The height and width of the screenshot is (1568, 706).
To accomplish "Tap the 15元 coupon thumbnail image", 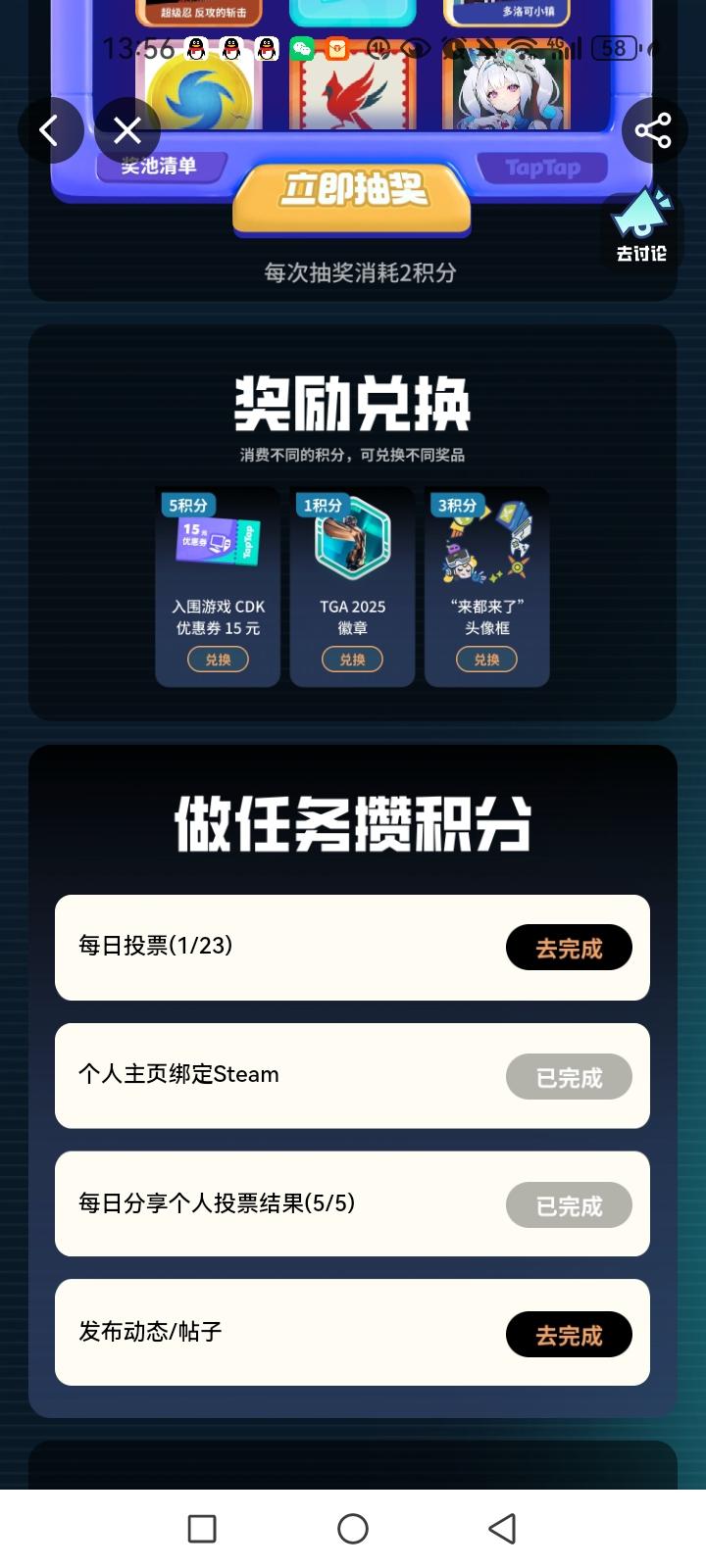I will 218,541.
